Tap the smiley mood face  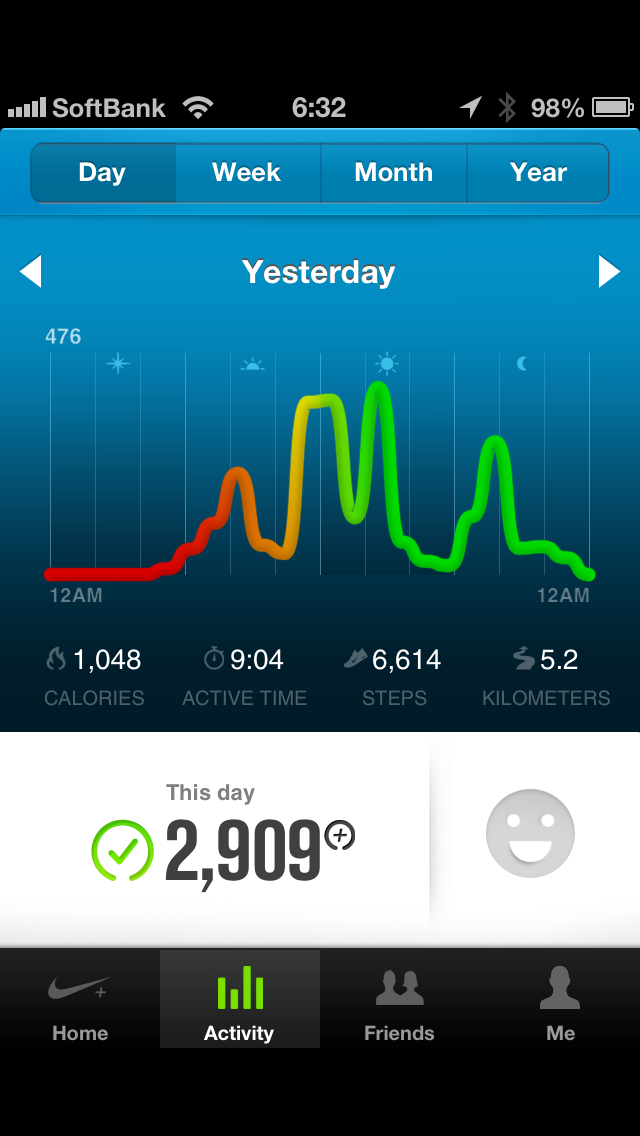[530, 834]
